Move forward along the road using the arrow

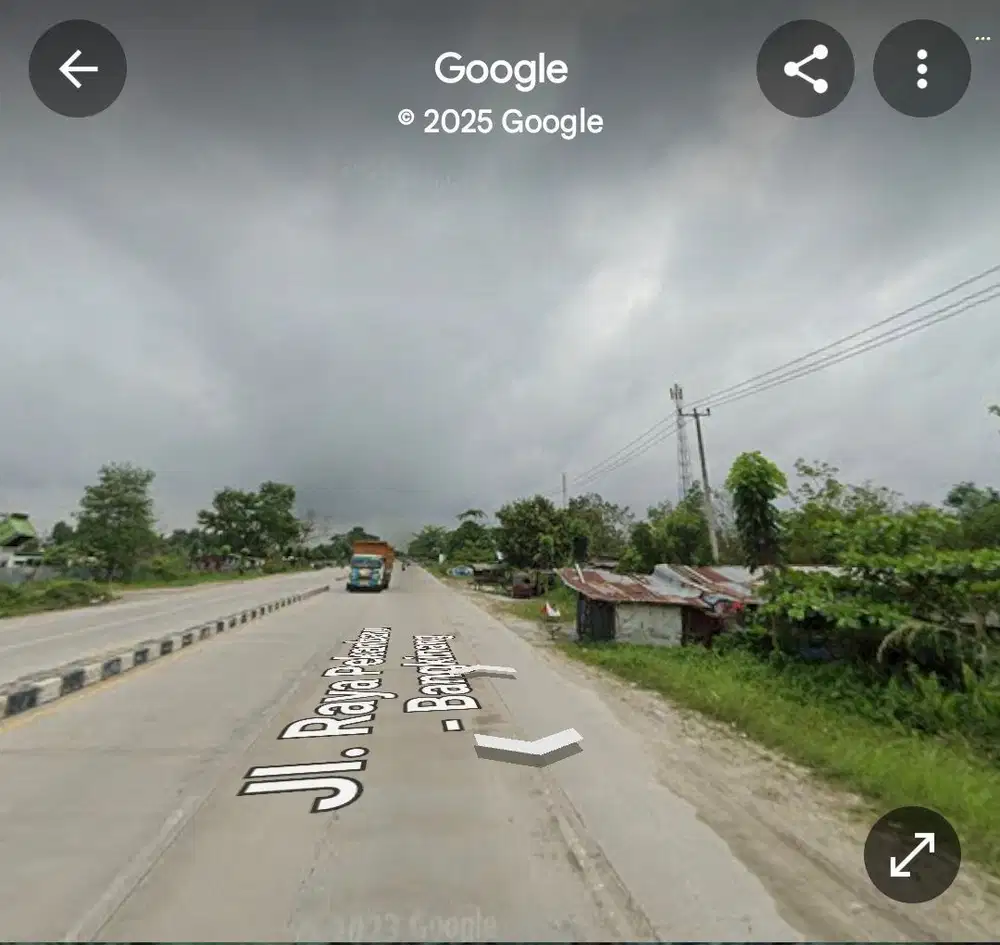(528, 746)
